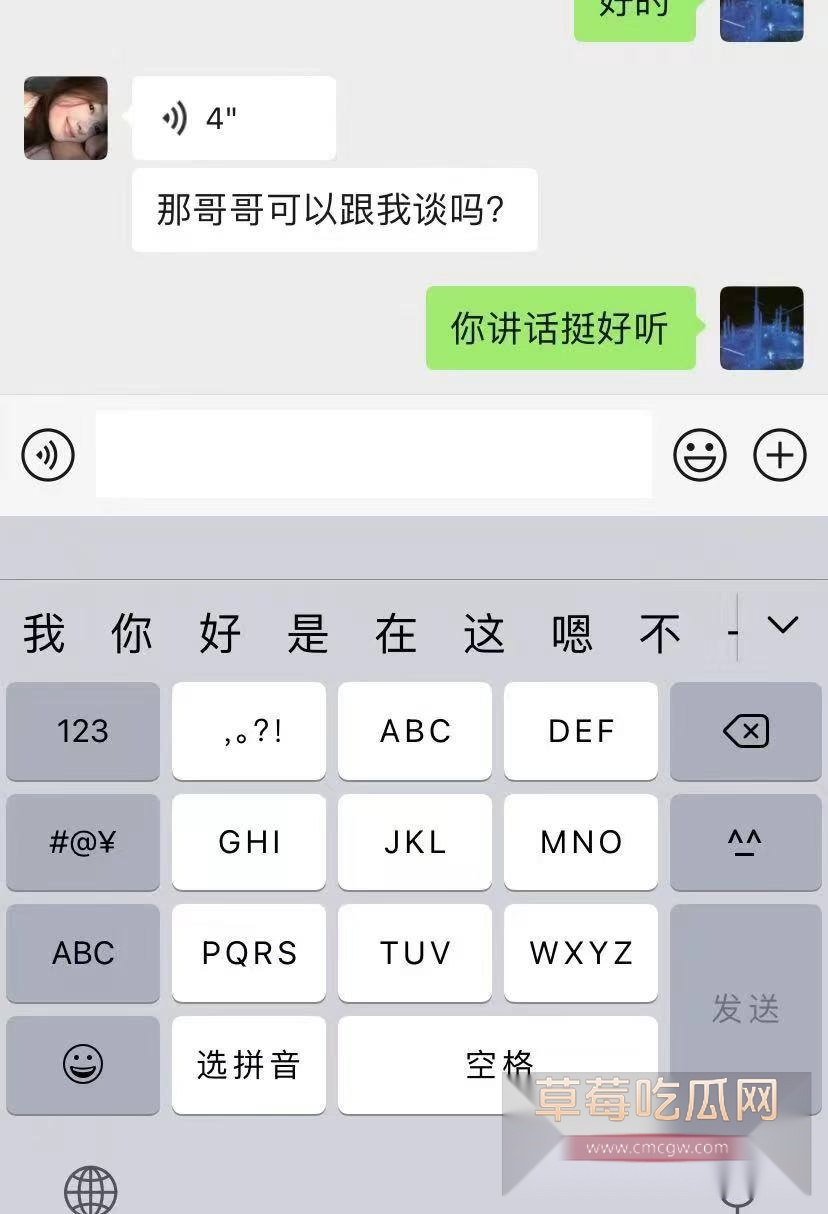The width and height of the screenshot is (828, 1214).
Task: Tap the GHI key
Action: coord(249,842)
